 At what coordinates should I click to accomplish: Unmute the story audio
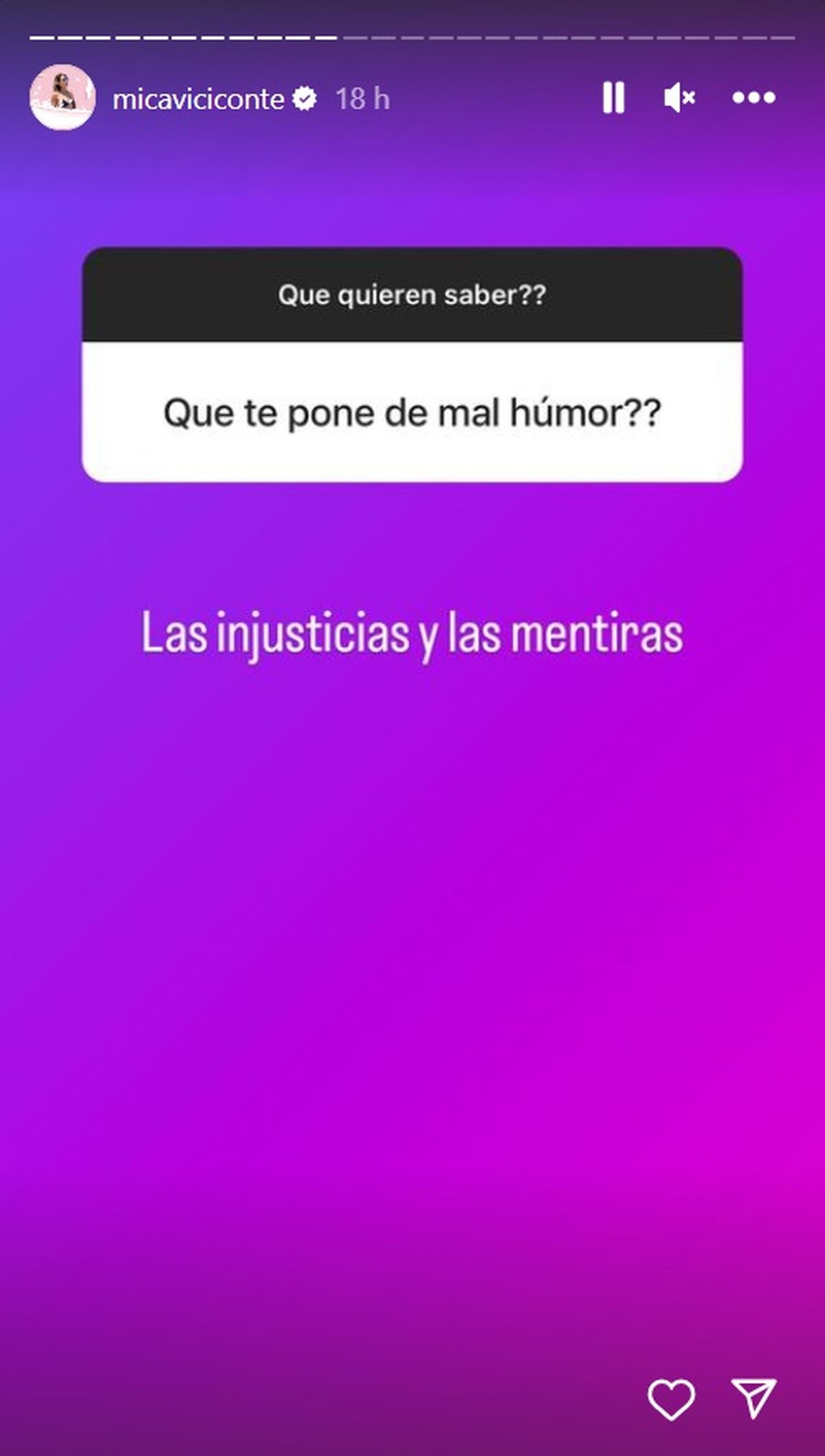click(679, 98)
